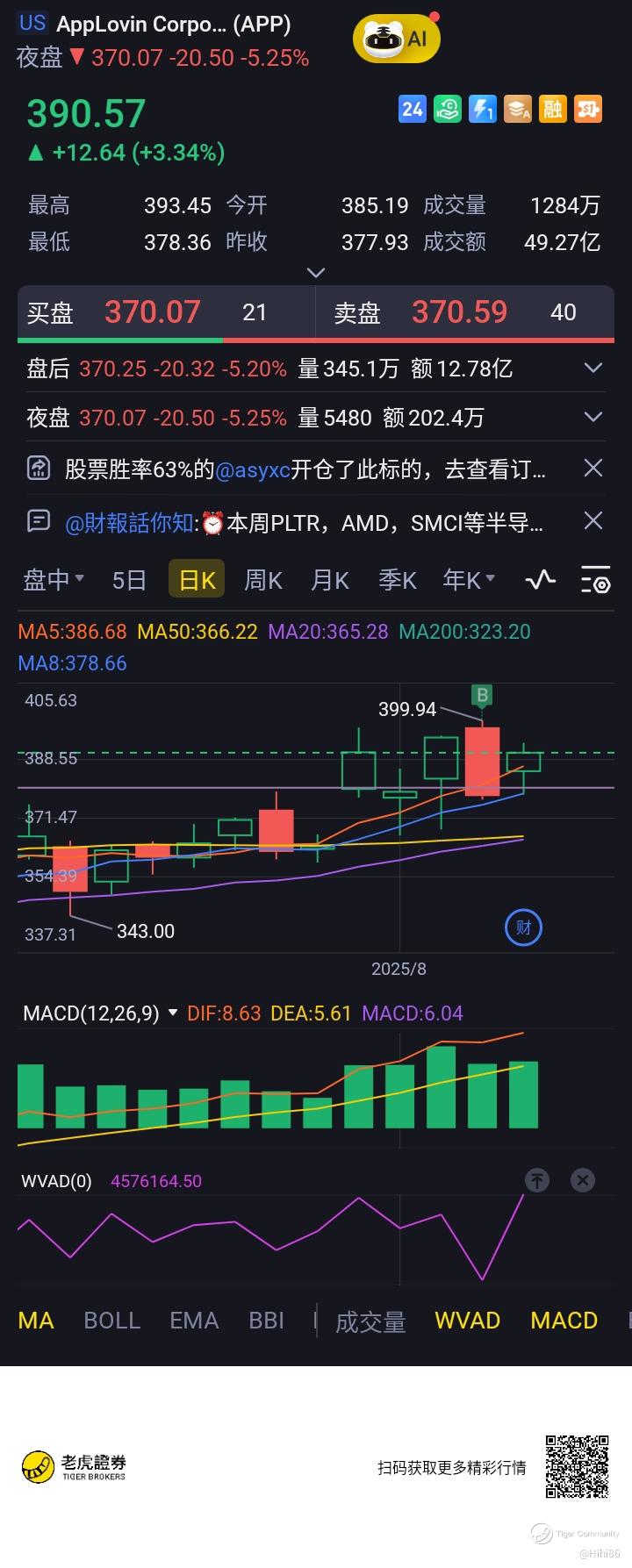Screen dimensions: 632x1568
Task: Open the 盘中 intraday dropdown
Action: pyautogui.click(x=54, y=580)
